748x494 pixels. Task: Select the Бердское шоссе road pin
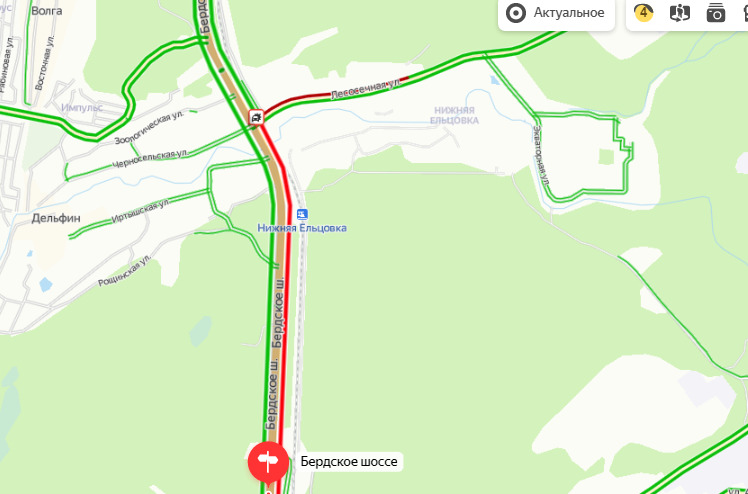pos(268,461)
